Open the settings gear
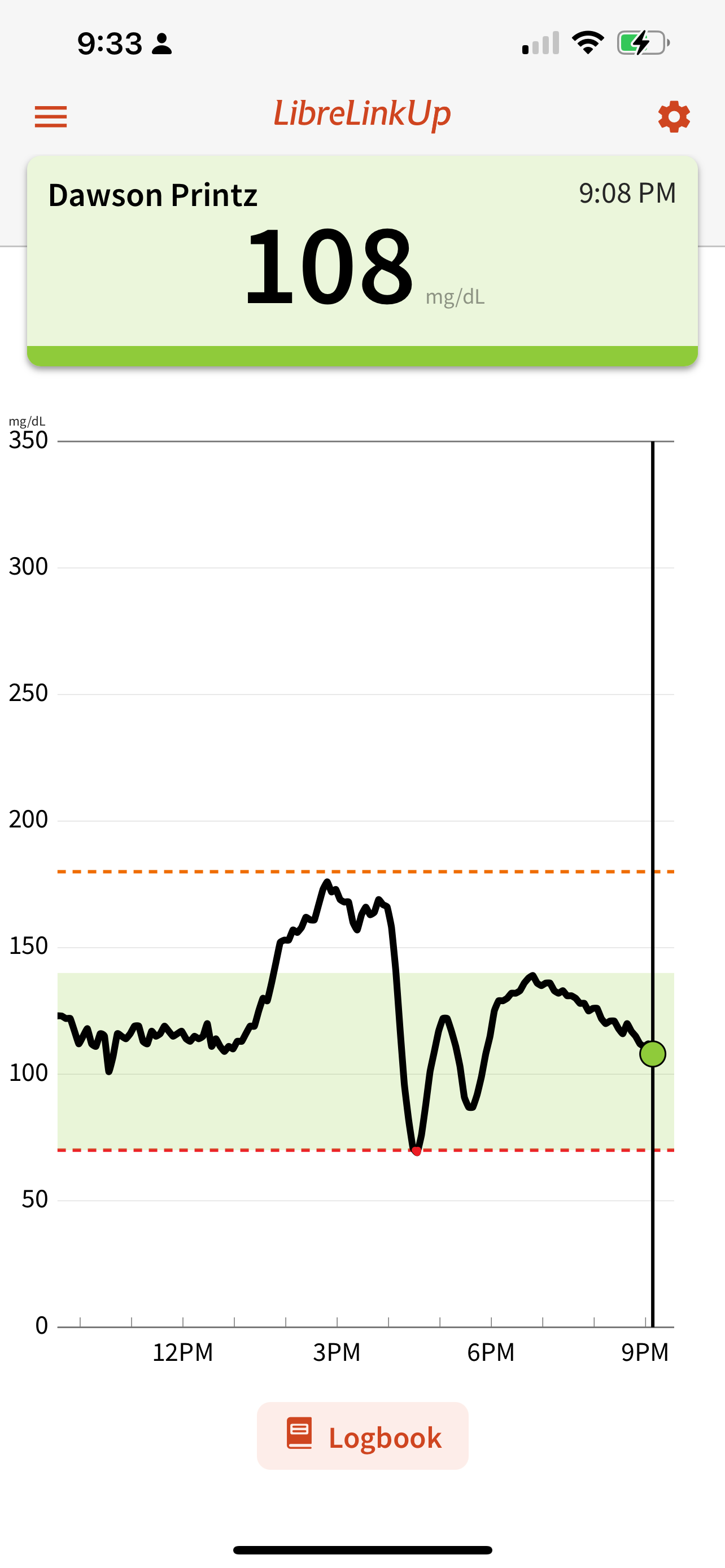 (x=673, y=116)
